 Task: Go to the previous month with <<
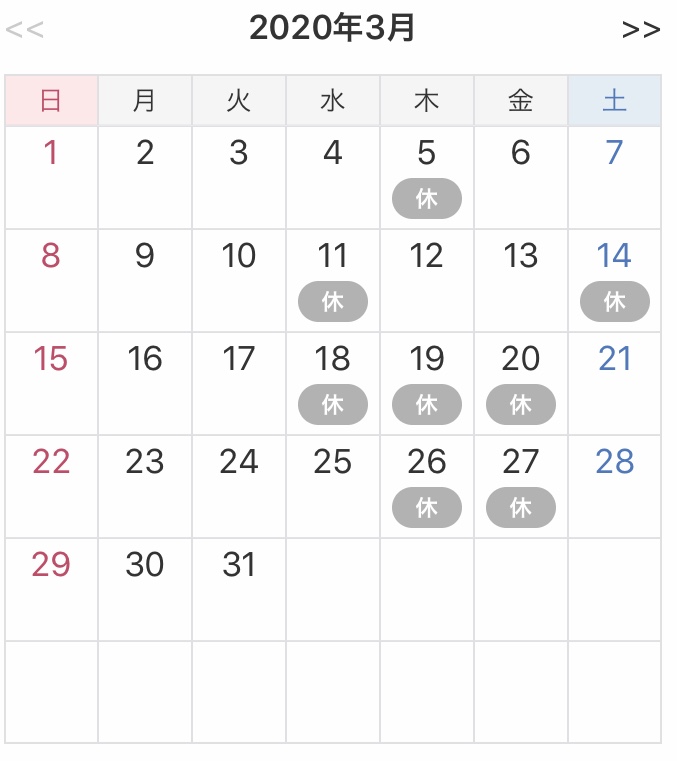(x=25, y=29)
